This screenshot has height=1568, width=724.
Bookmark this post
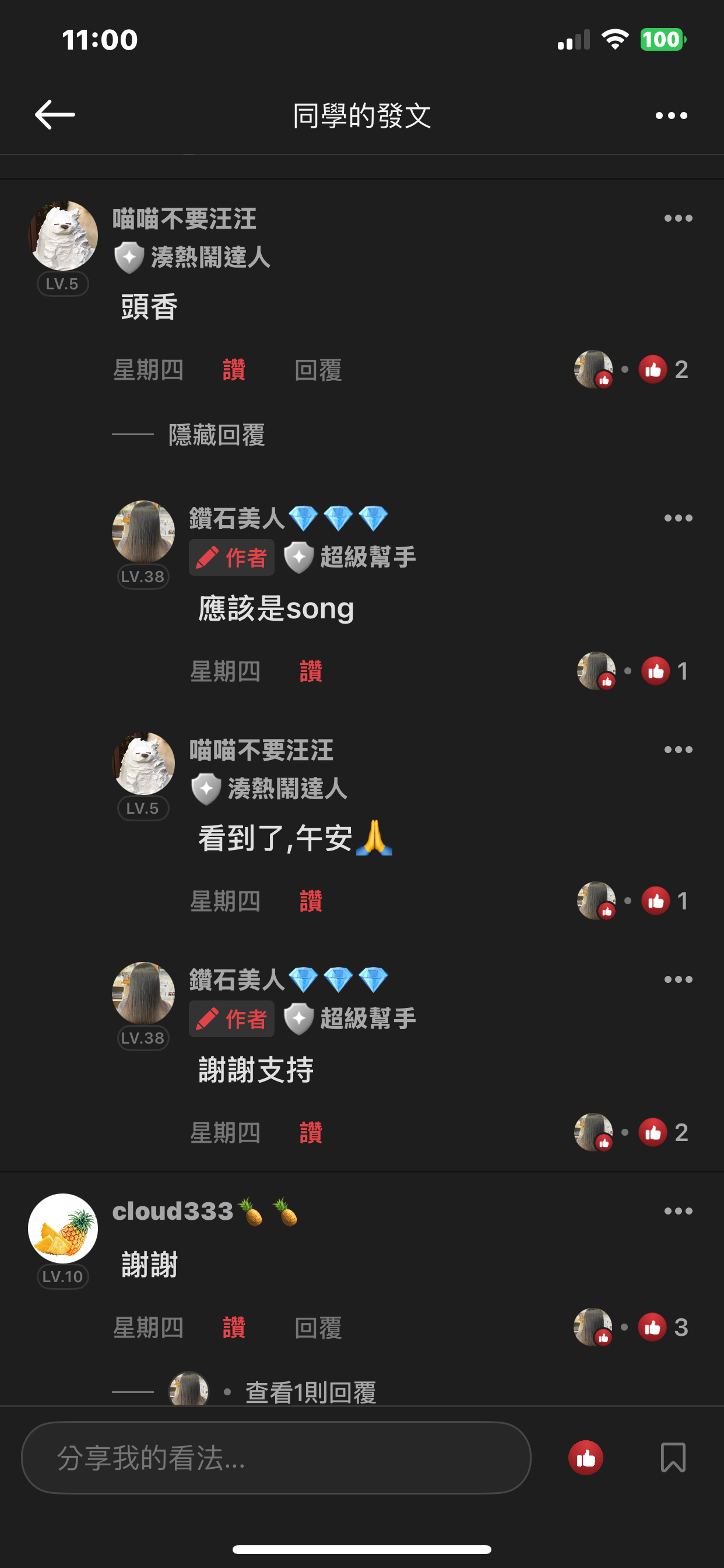tap(673, 1458)
